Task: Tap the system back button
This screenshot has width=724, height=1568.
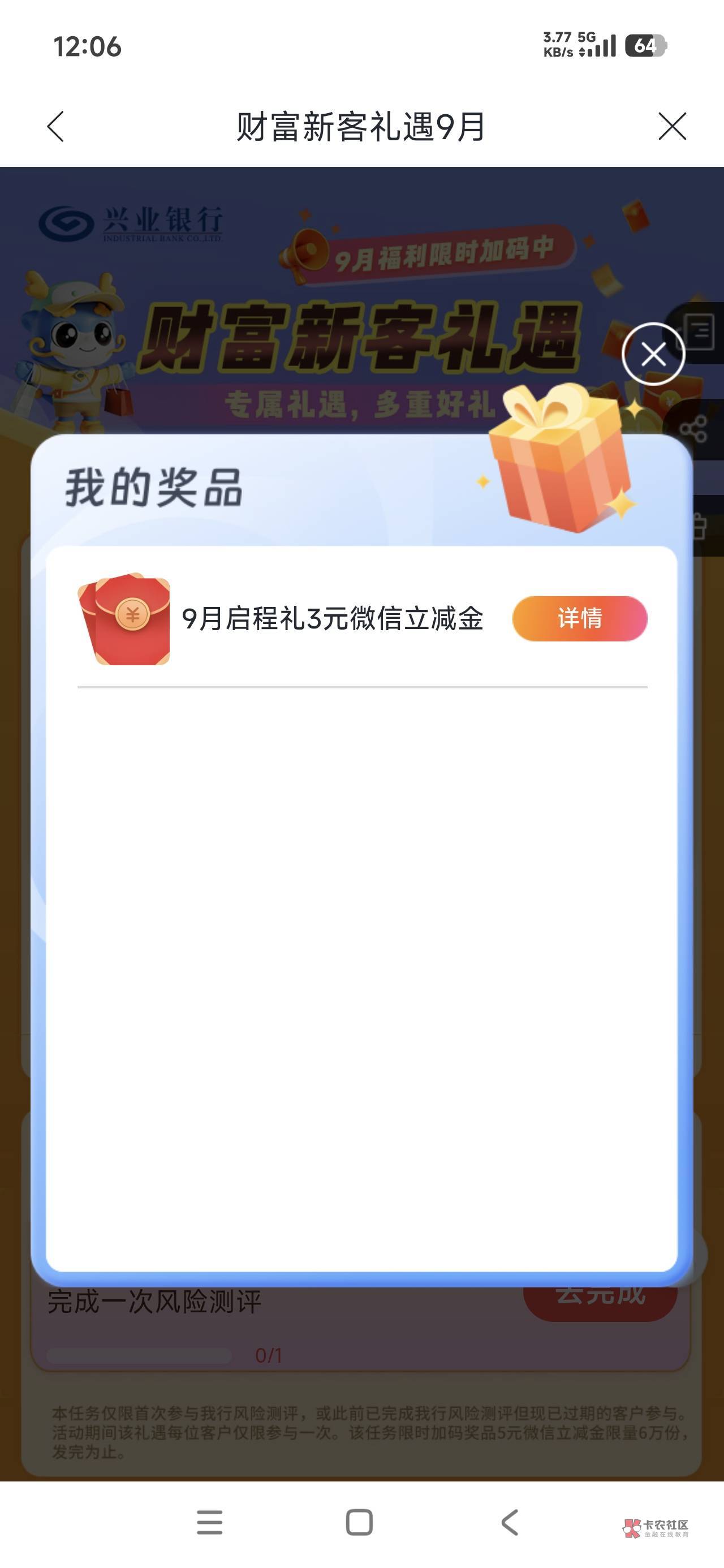Action: [510, 1523]
